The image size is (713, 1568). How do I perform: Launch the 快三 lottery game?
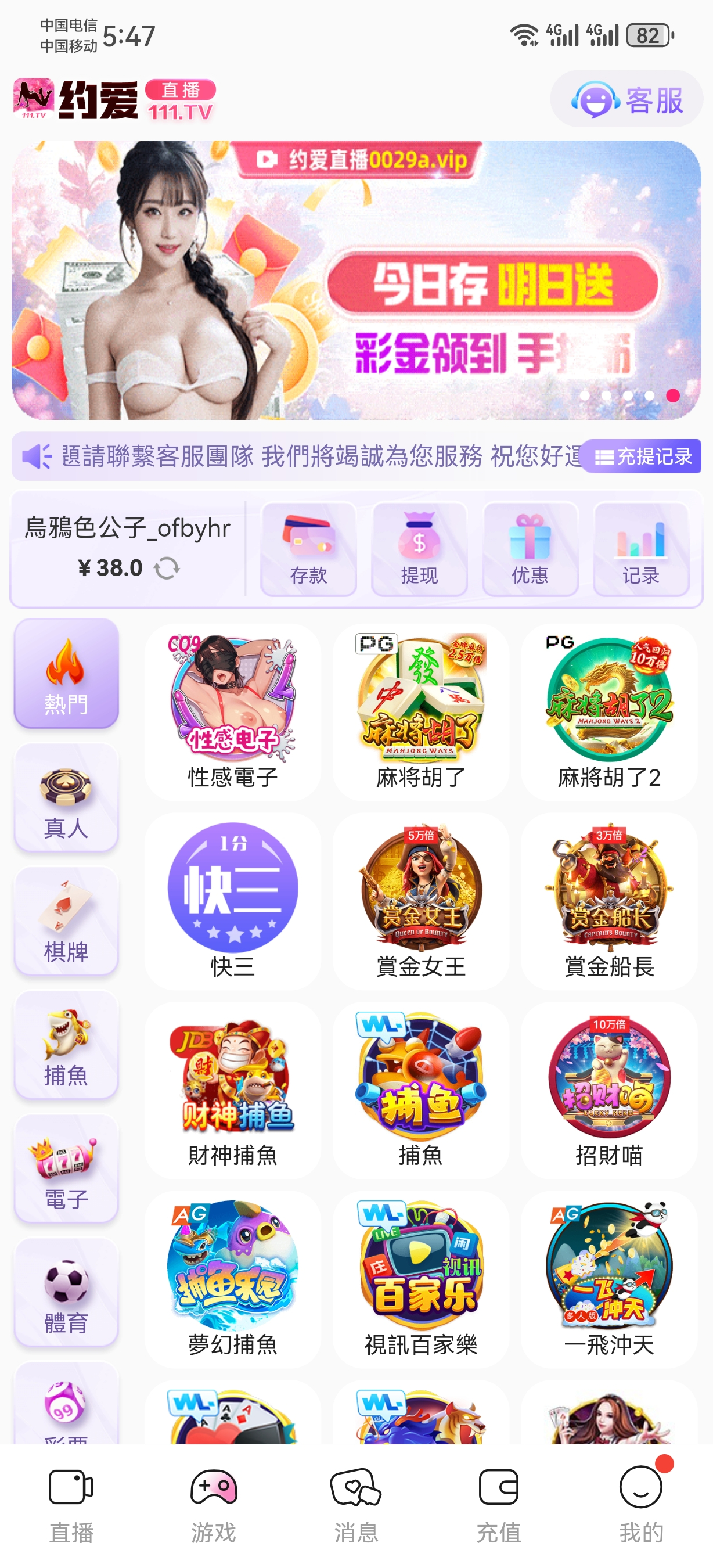232,900
